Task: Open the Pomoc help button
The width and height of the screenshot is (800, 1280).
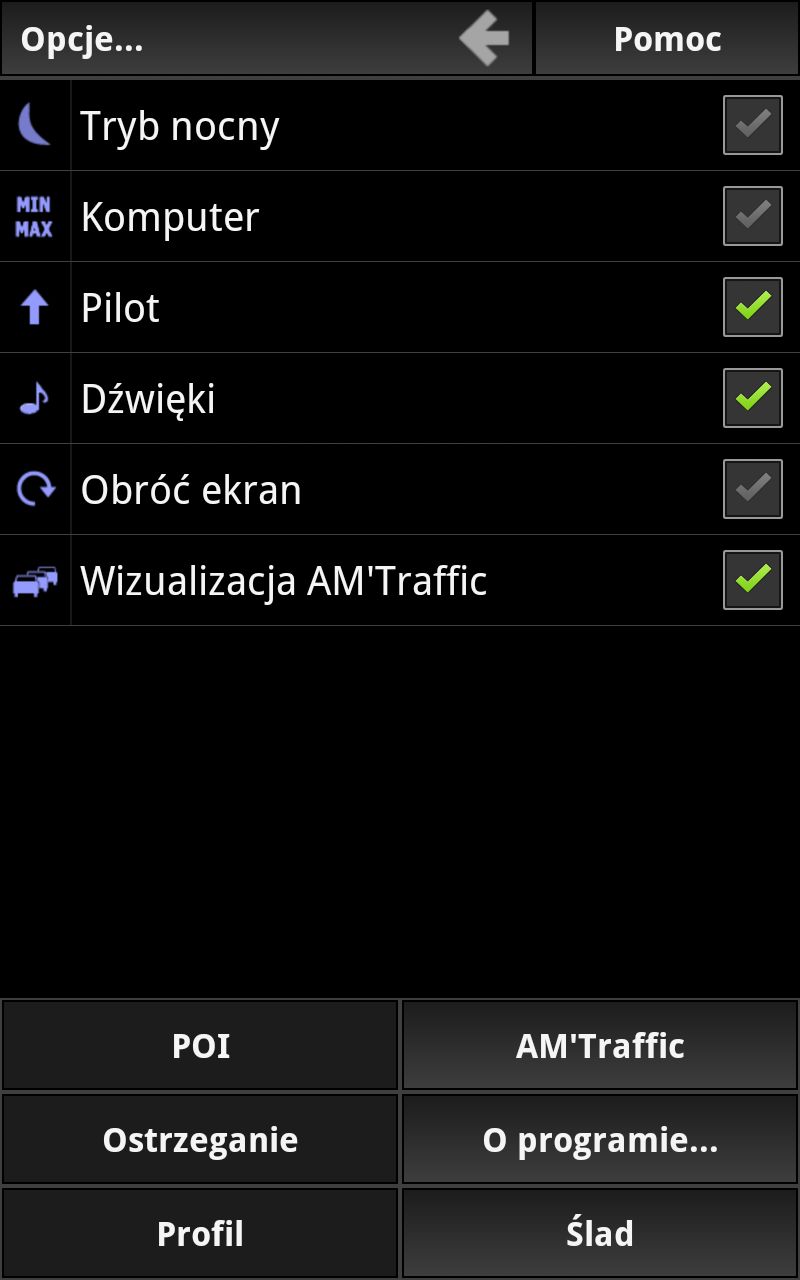Action: pos(667,39)
